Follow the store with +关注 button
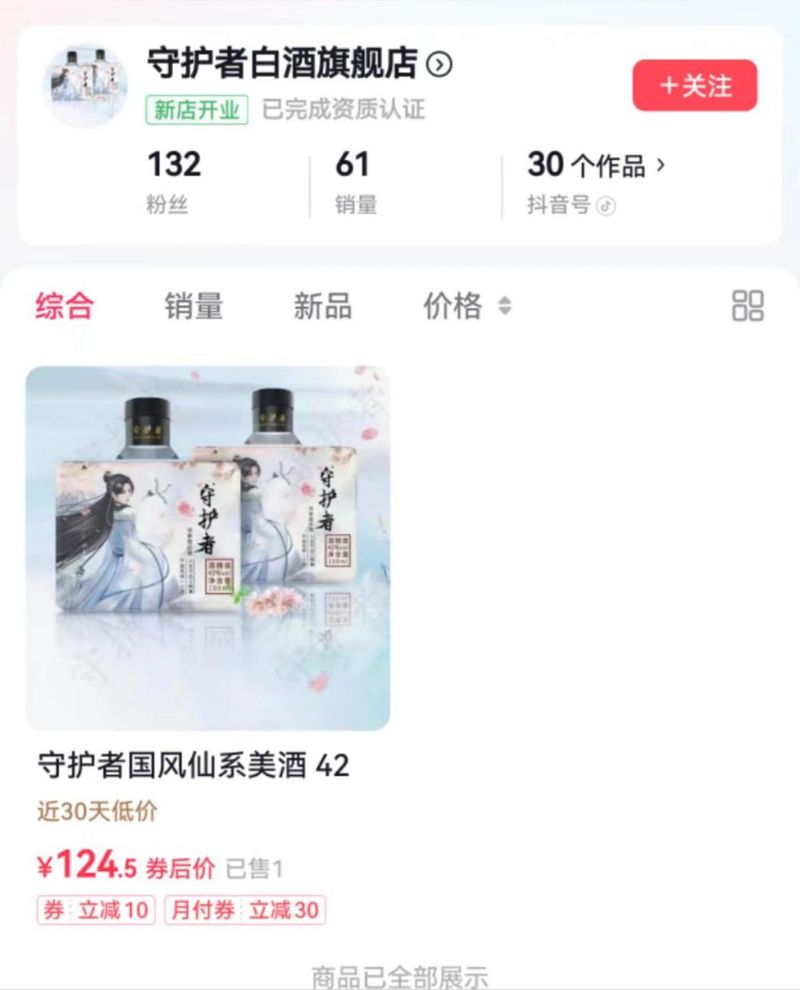Viewport: 800px width, 990px height. click(x=694, y=86)
